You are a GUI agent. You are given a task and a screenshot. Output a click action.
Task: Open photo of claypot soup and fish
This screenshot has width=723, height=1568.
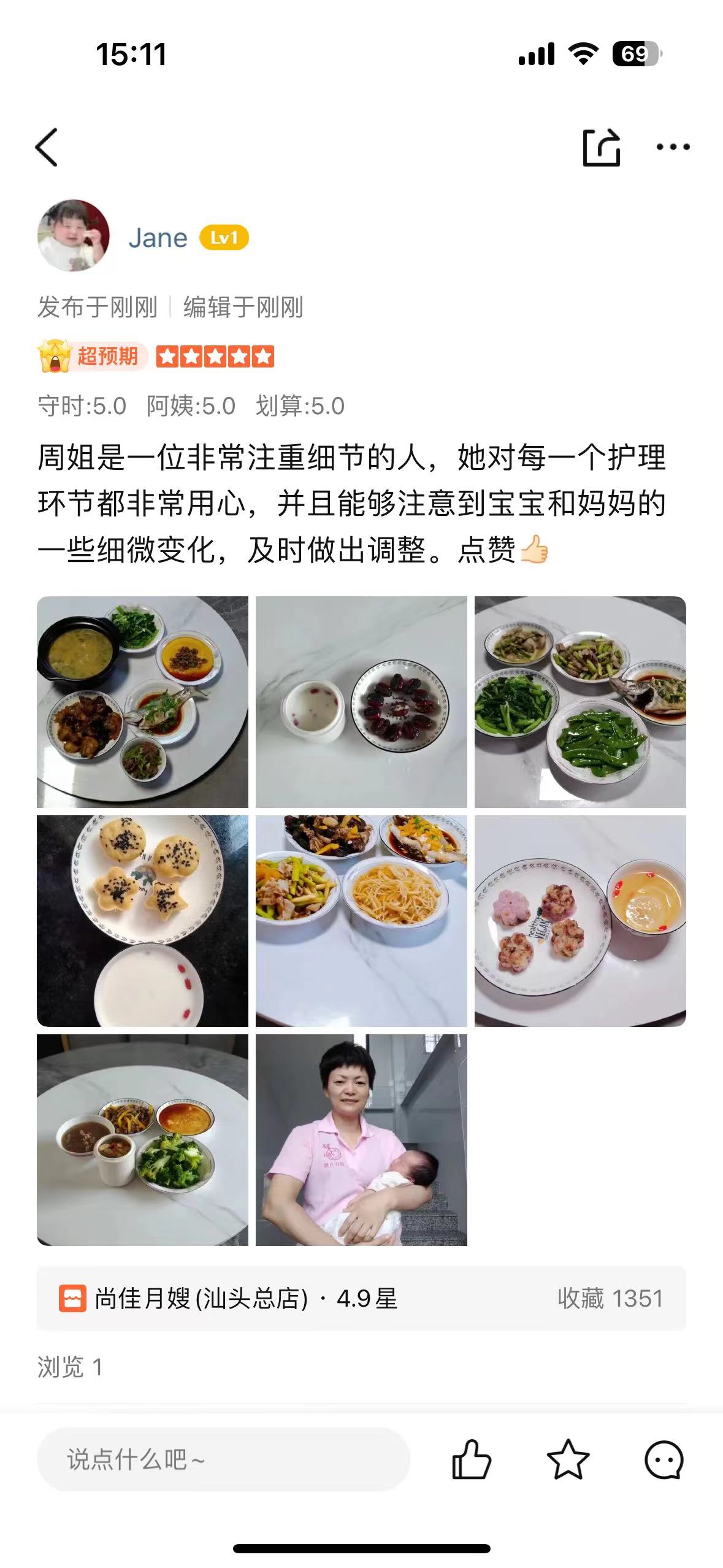(x=142, y=702)
